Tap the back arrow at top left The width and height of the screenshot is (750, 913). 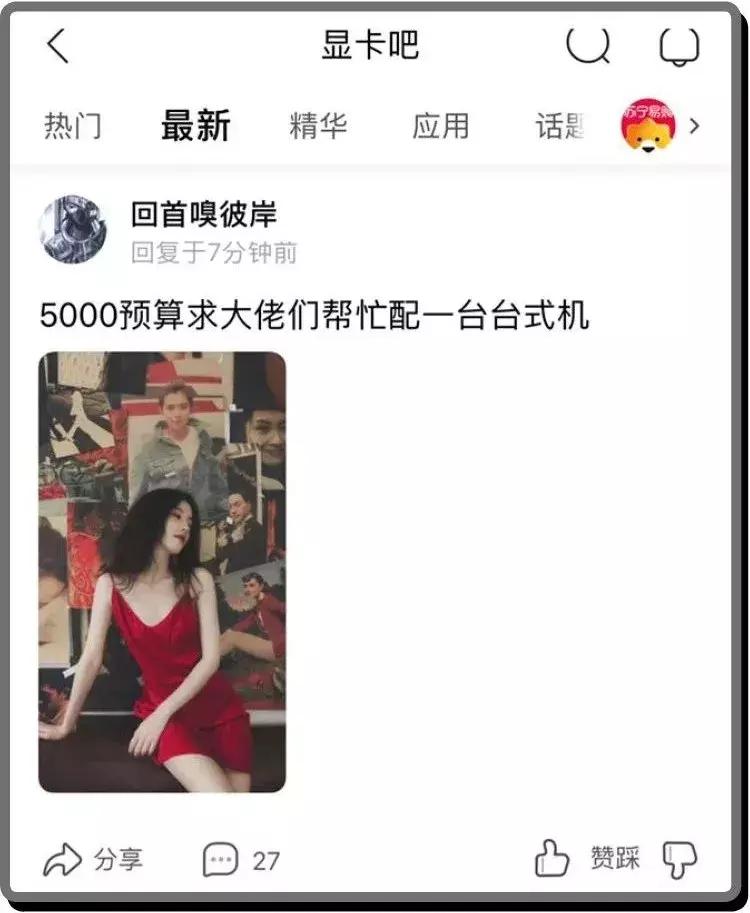point(56,45)
